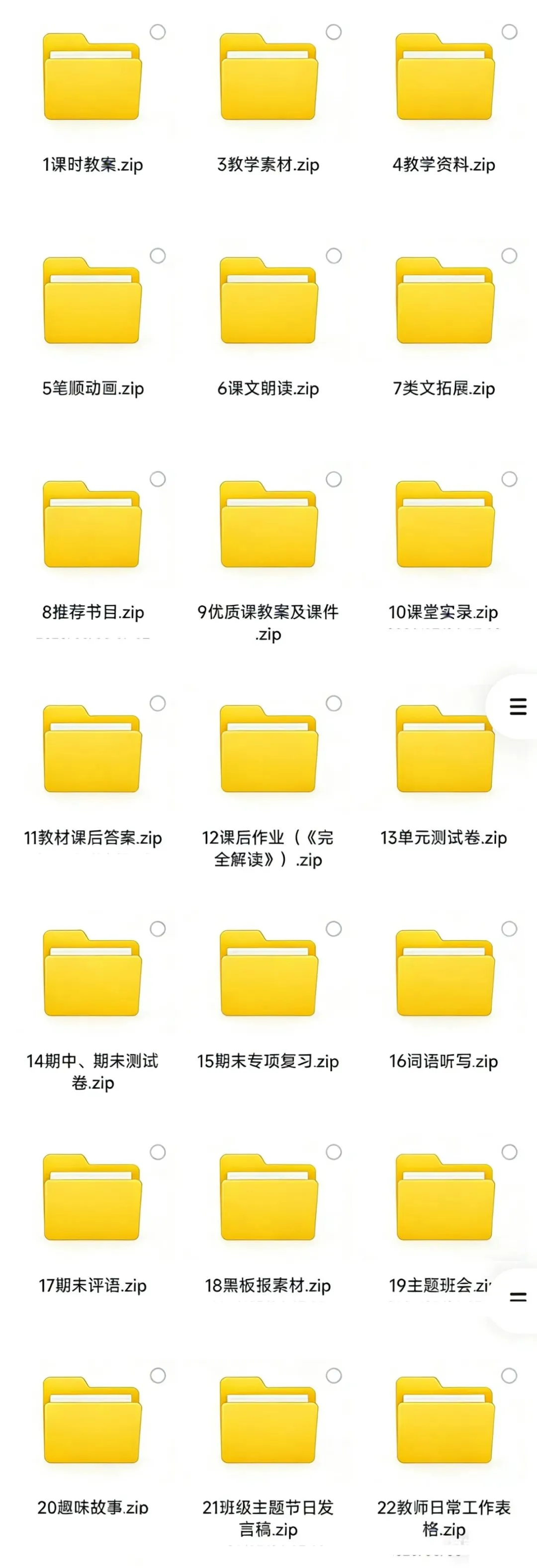This screenshot has width=537, height=1568.
Task: Open the 11教材课后答案.zip file
Action: tap(92, 749)
